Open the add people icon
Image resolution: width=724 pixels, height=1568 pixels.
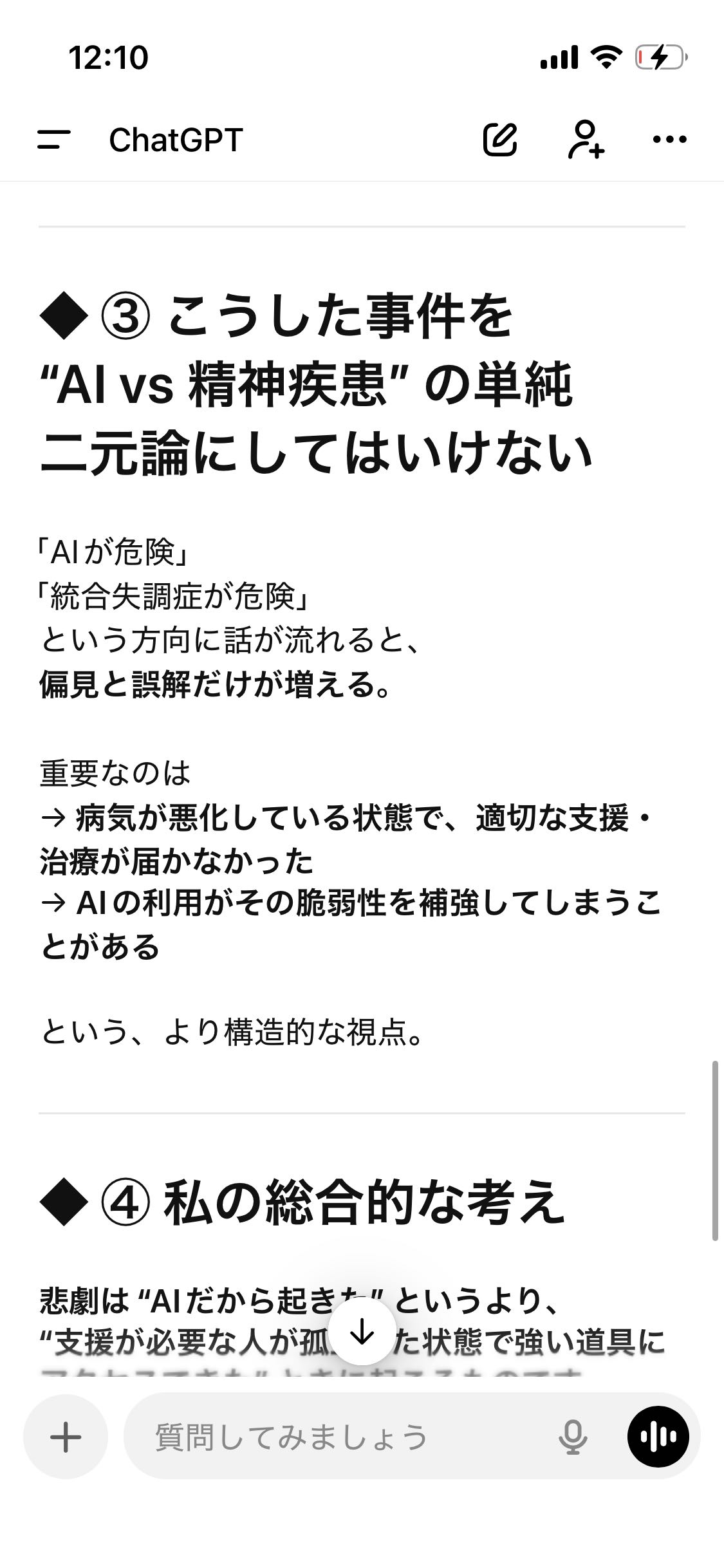coord(586,139)
